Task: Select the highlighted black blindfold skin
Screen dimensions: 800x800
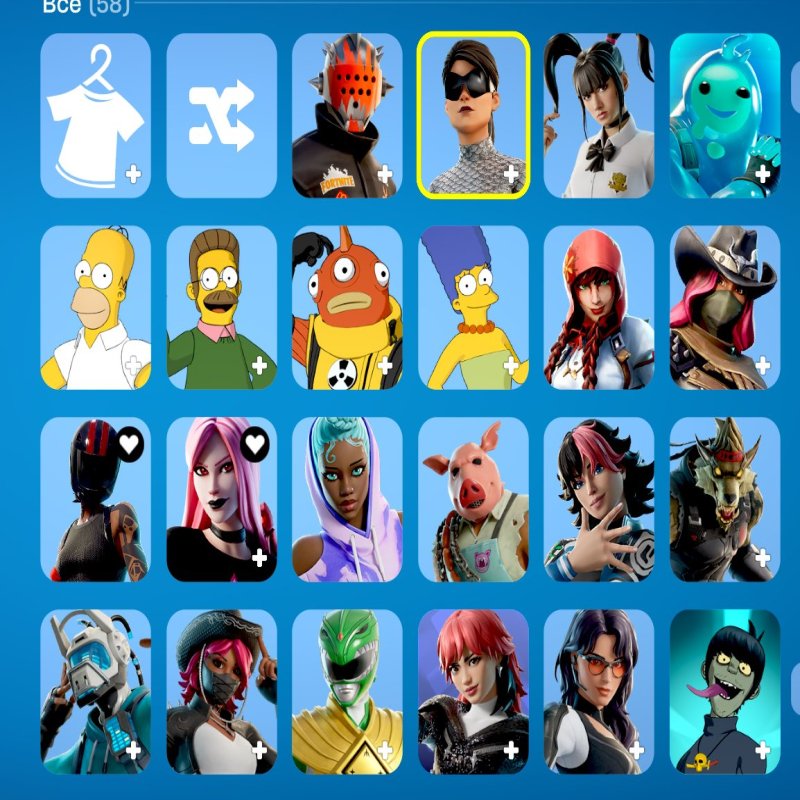Action: click(473, 115)
